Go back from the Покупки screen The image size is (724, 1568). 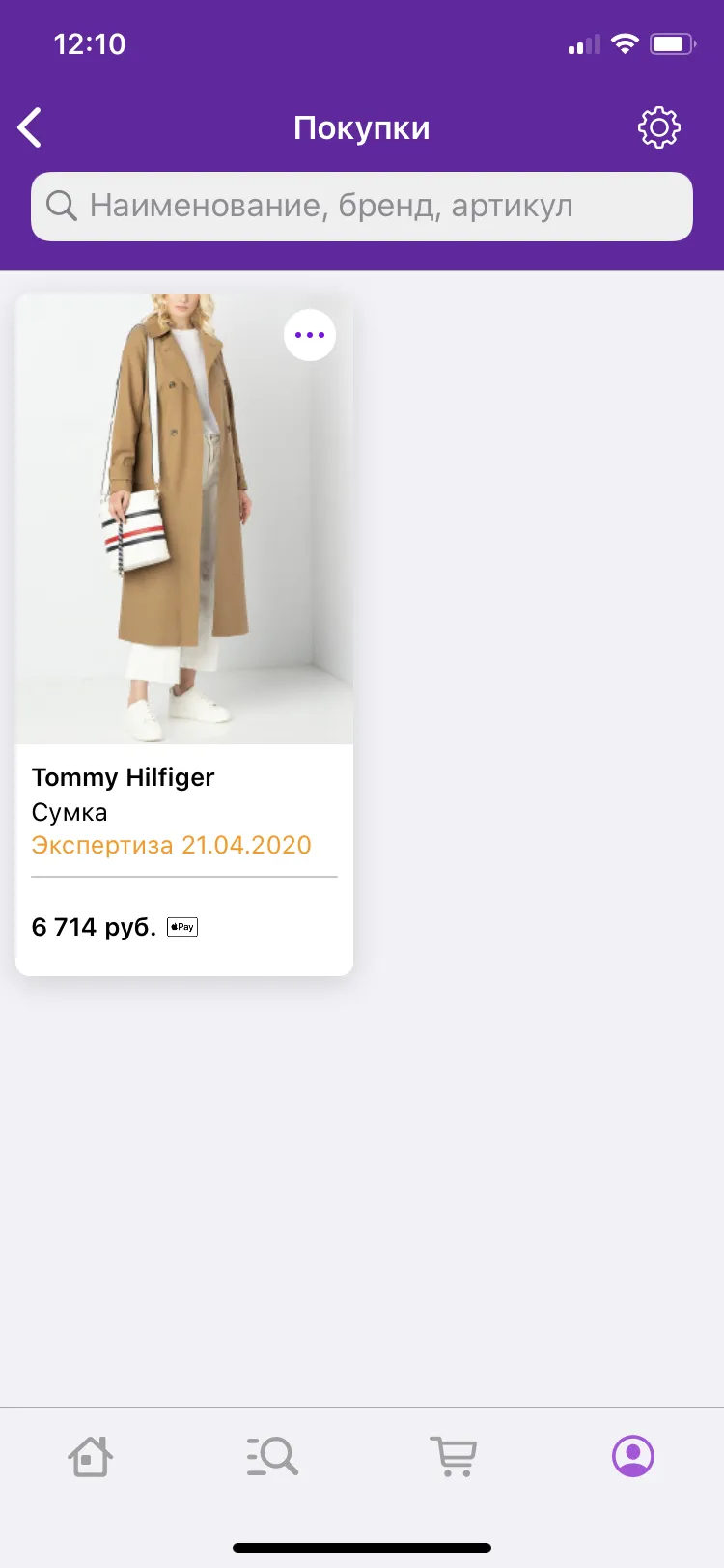tap(30, 127)
